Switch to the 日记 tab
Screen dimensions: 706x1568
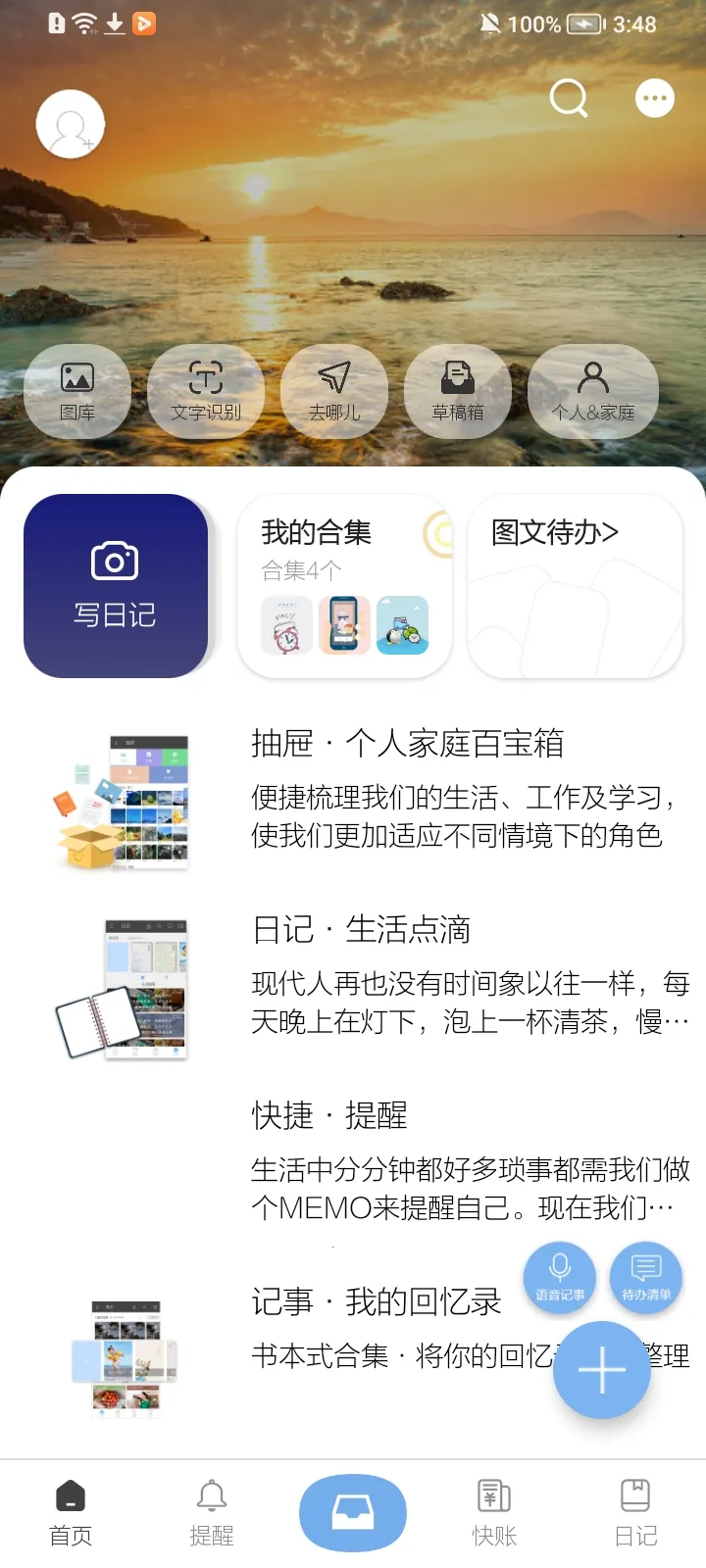[x=635, y=1512]
